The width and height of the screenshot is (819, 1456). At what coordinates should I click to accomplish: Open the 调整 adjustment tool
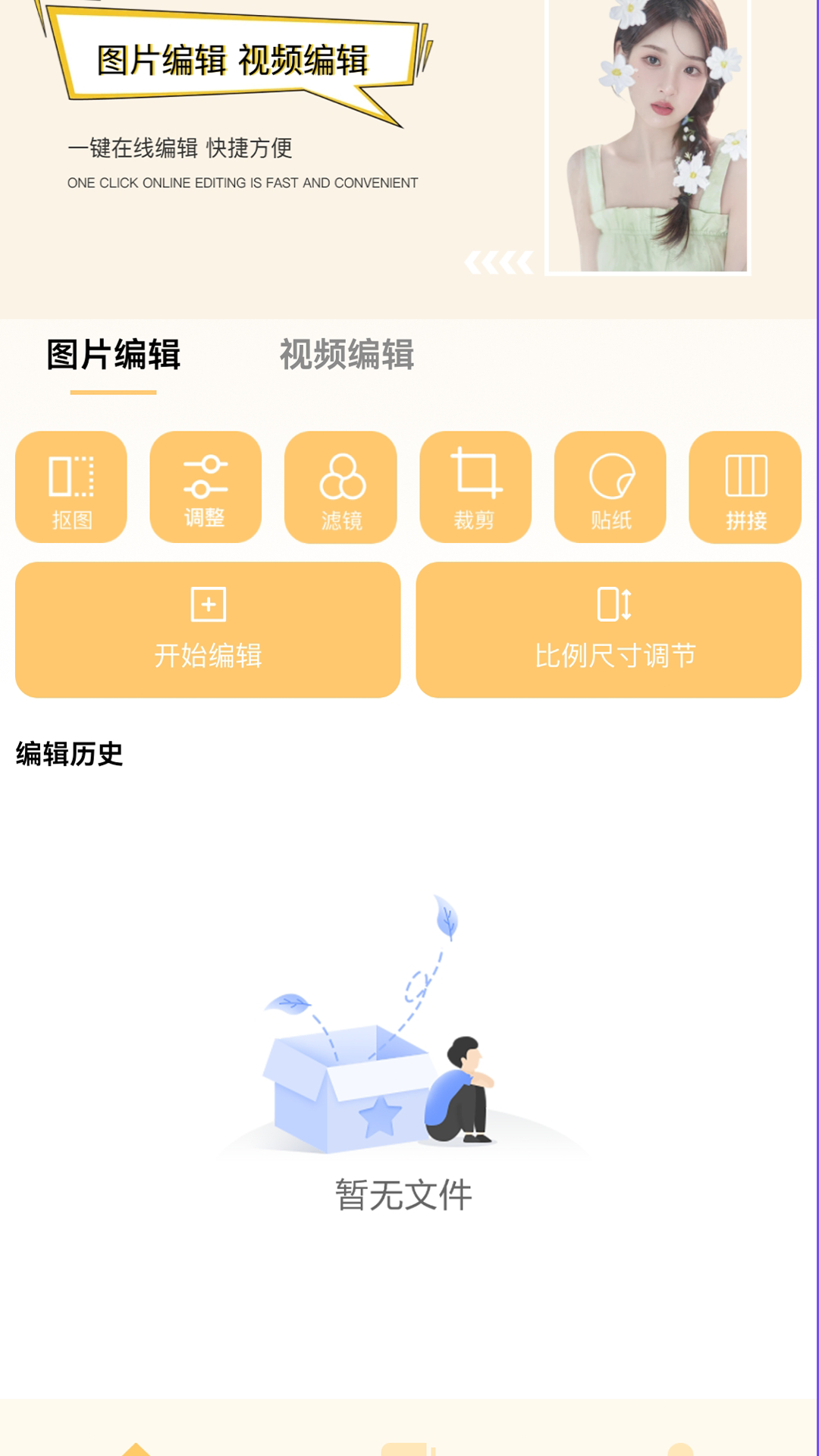pos(206,487)
